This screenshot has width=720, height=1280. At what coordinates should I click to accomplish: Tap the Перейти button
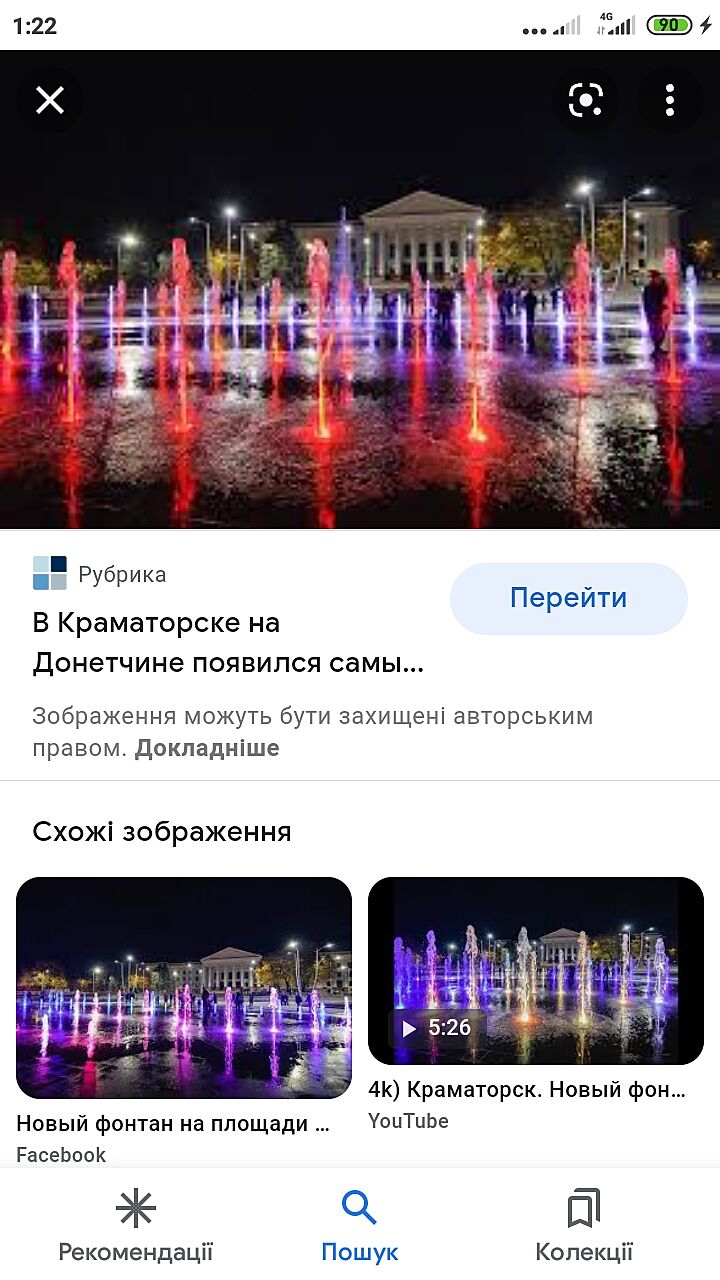click(x=568, y=598)
